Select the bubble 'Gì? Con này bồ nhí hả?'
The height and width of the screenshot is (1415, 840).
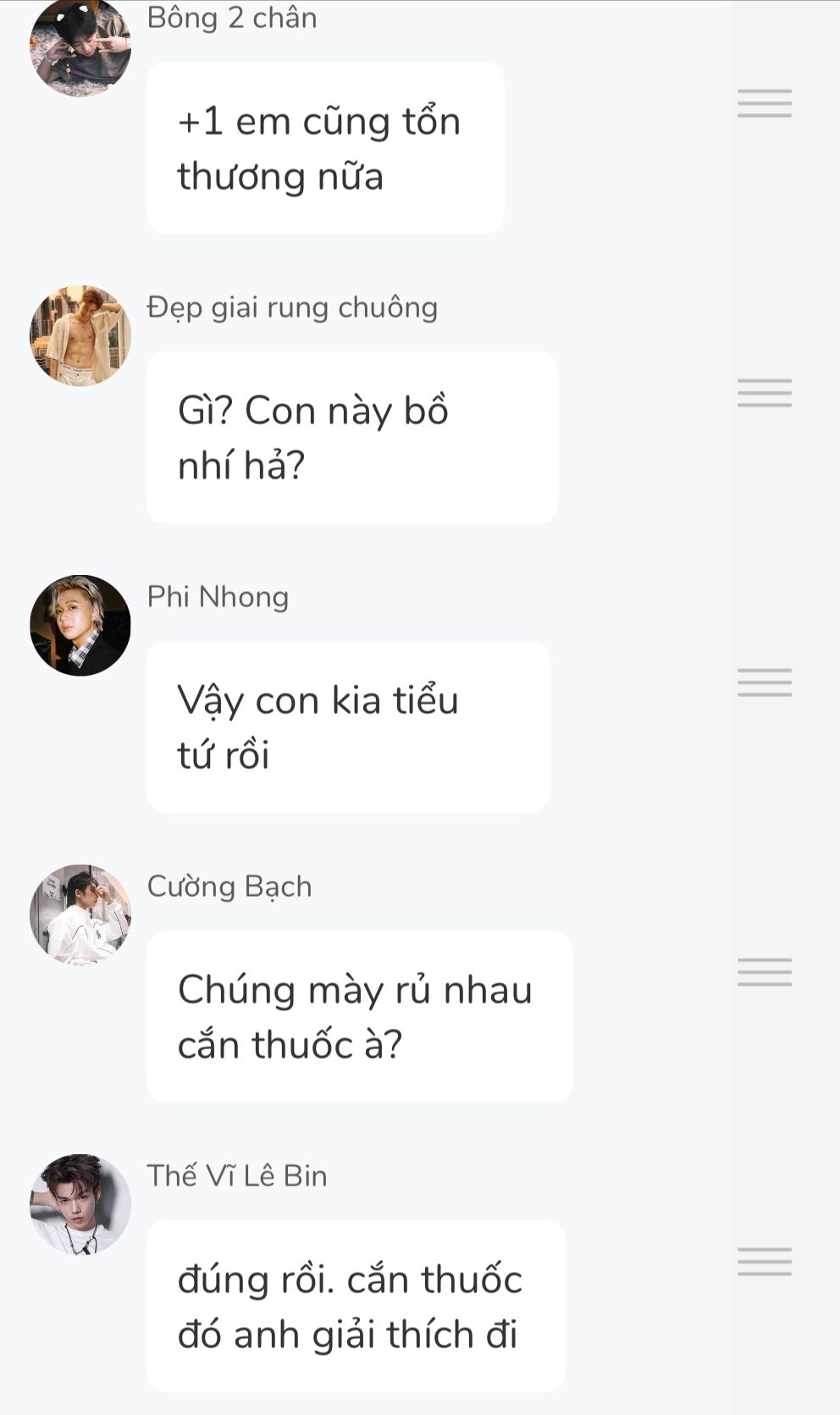coord(351,438)
